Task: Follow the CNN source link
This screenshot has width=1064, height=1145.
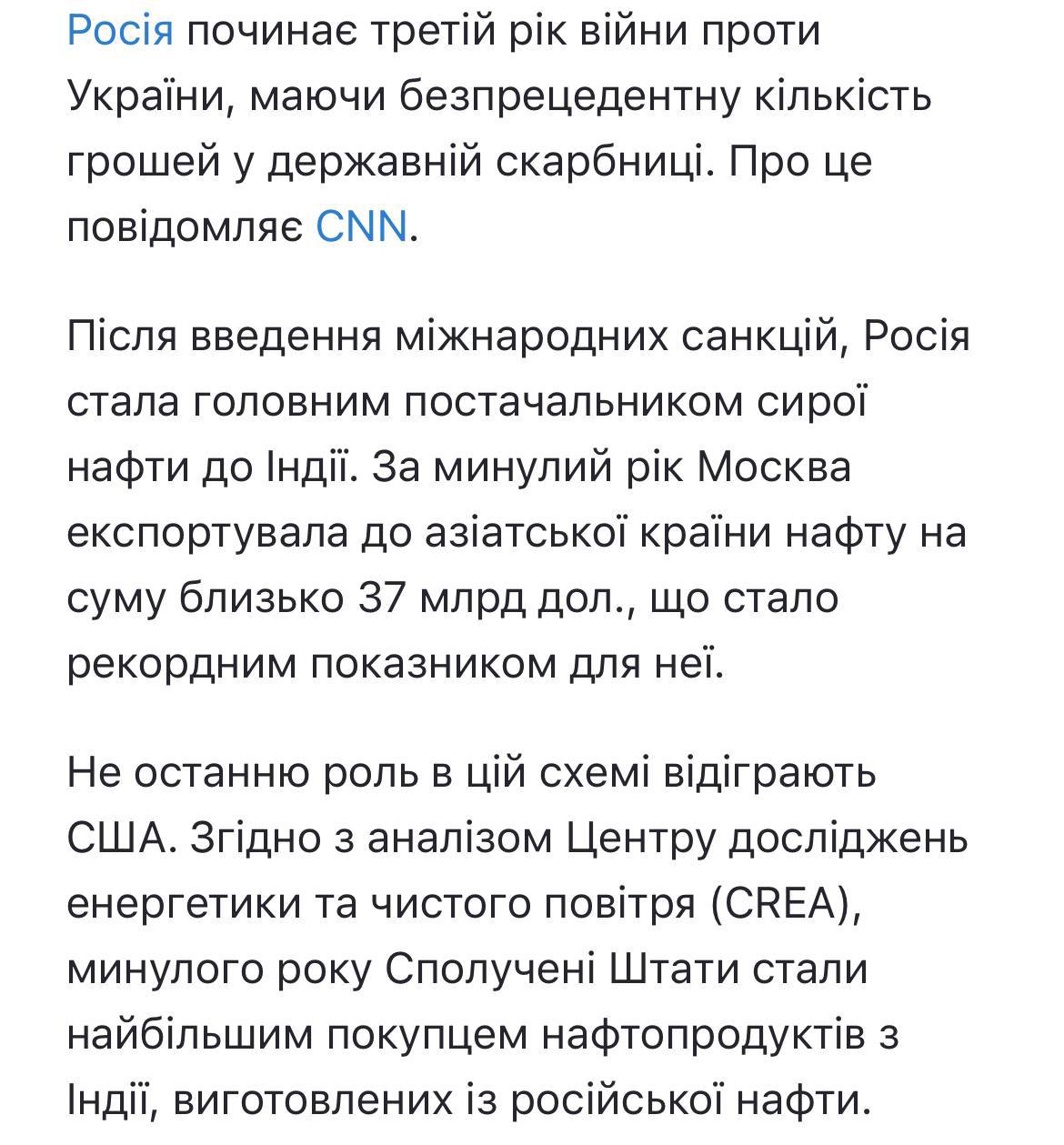Action: [361, 226]
